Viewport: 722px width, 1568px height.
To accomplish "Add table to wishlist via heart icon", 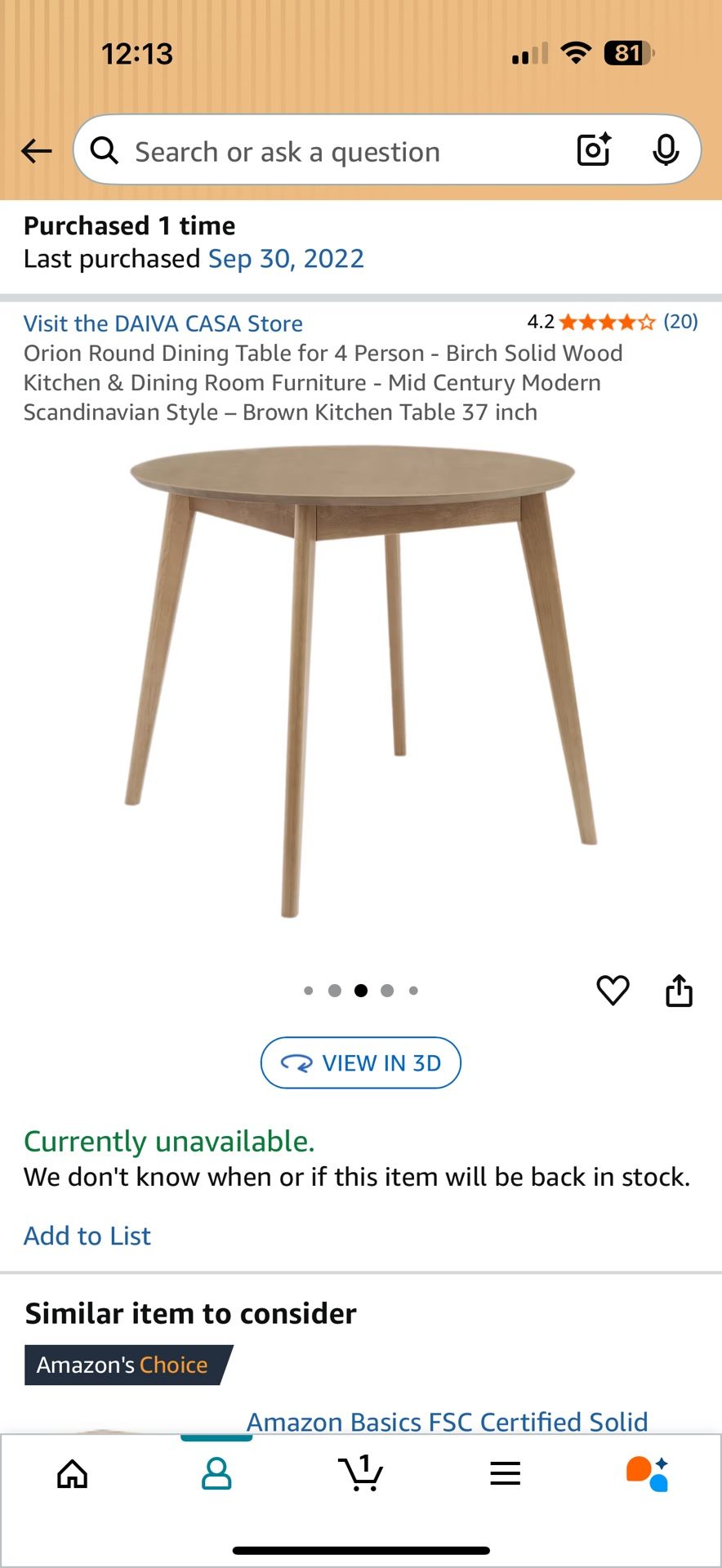I will [x=613, y=990].
